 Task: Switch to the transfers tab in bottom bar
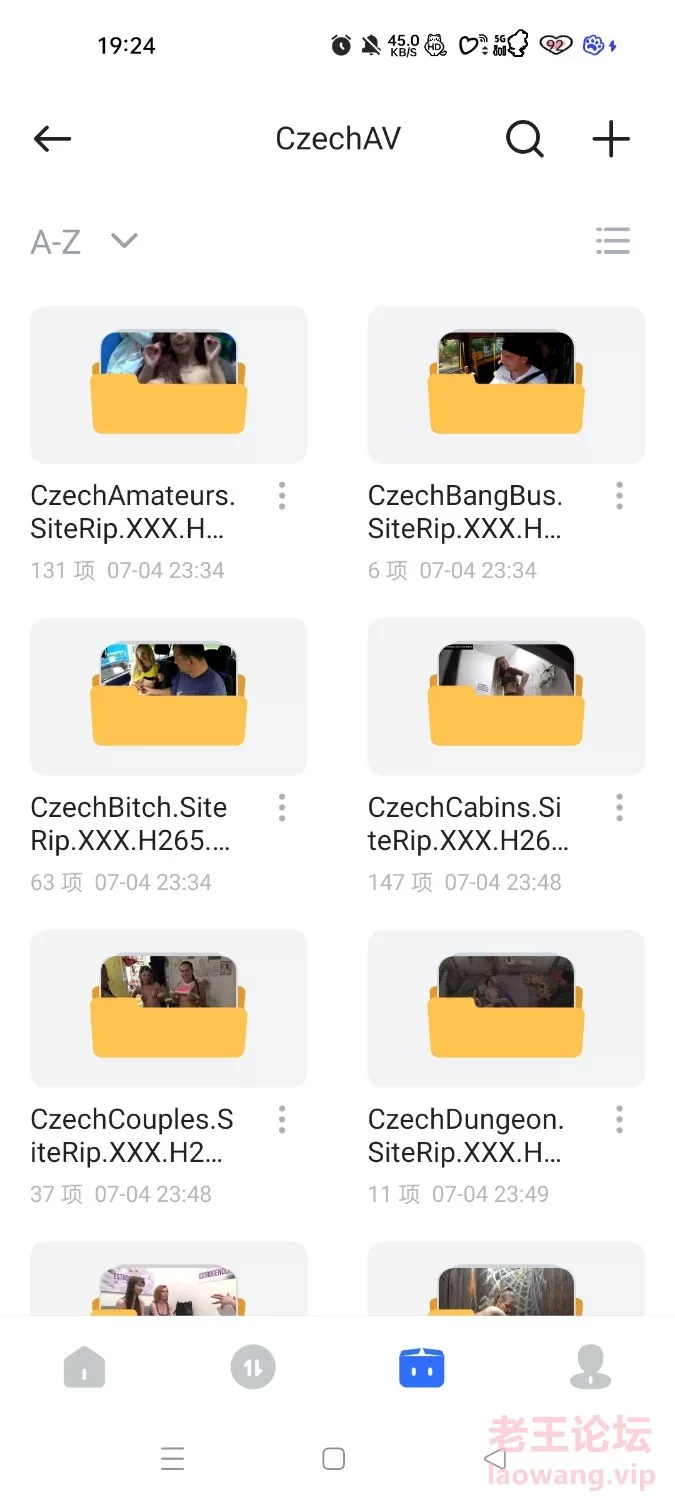[253, 1367]
